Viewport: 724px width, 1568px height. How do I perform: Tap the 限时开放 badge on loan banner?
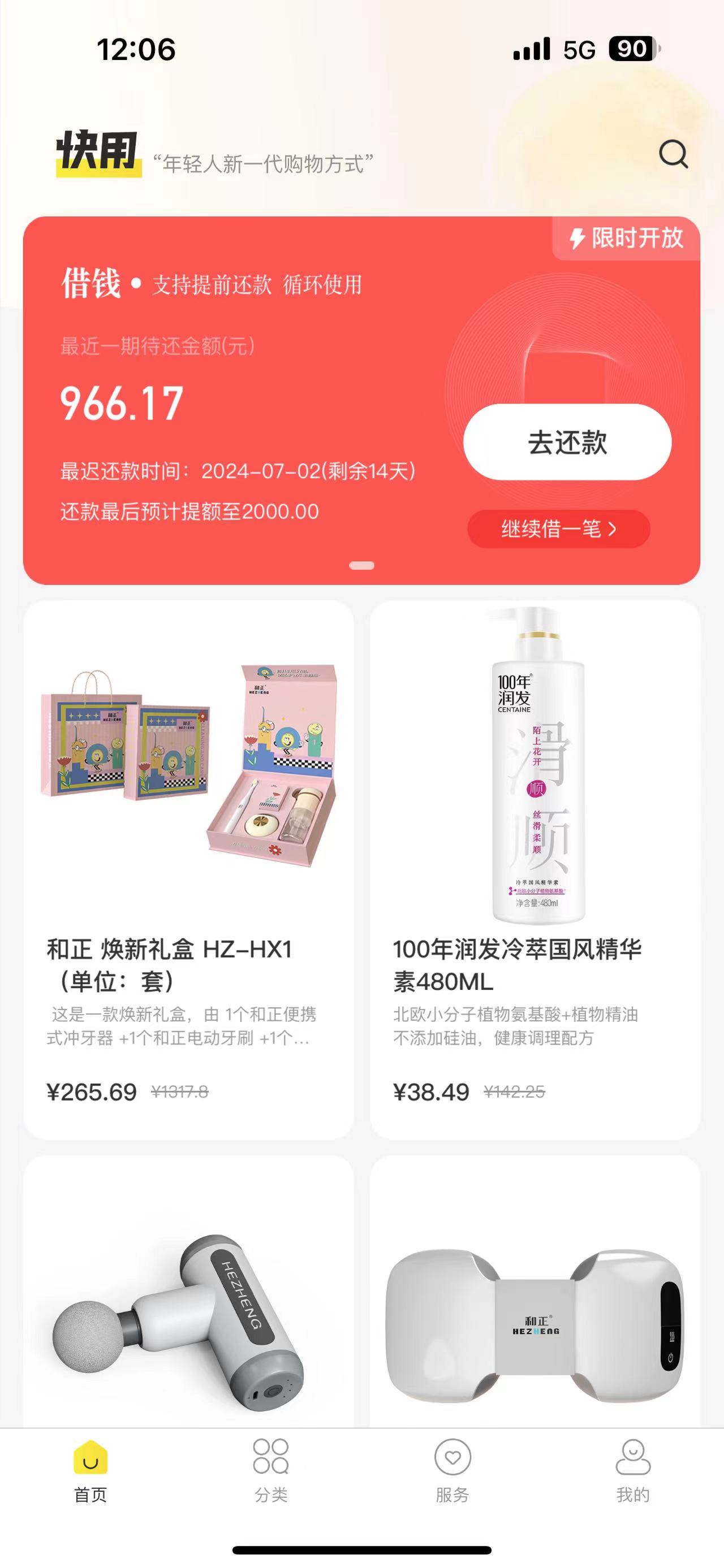tap(627, 238)
